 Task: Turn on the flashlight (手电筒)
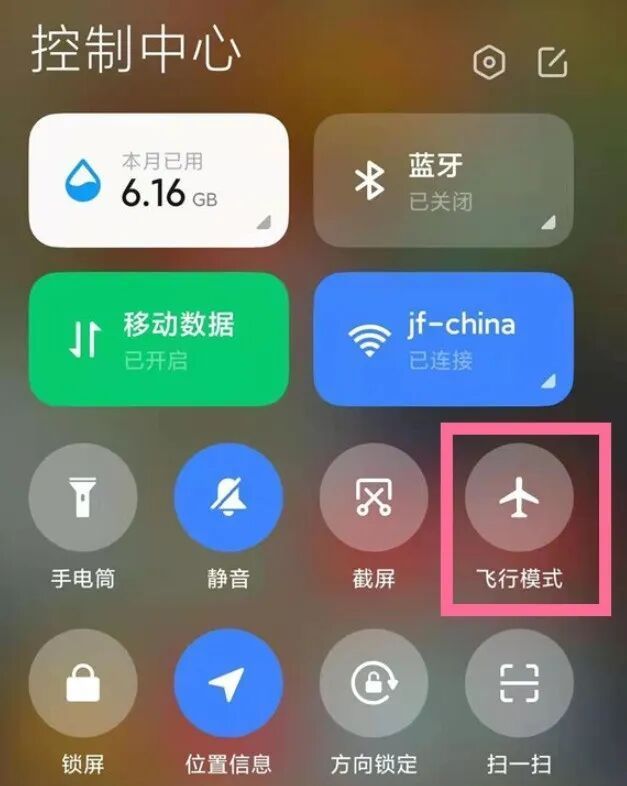coord(83,497)
